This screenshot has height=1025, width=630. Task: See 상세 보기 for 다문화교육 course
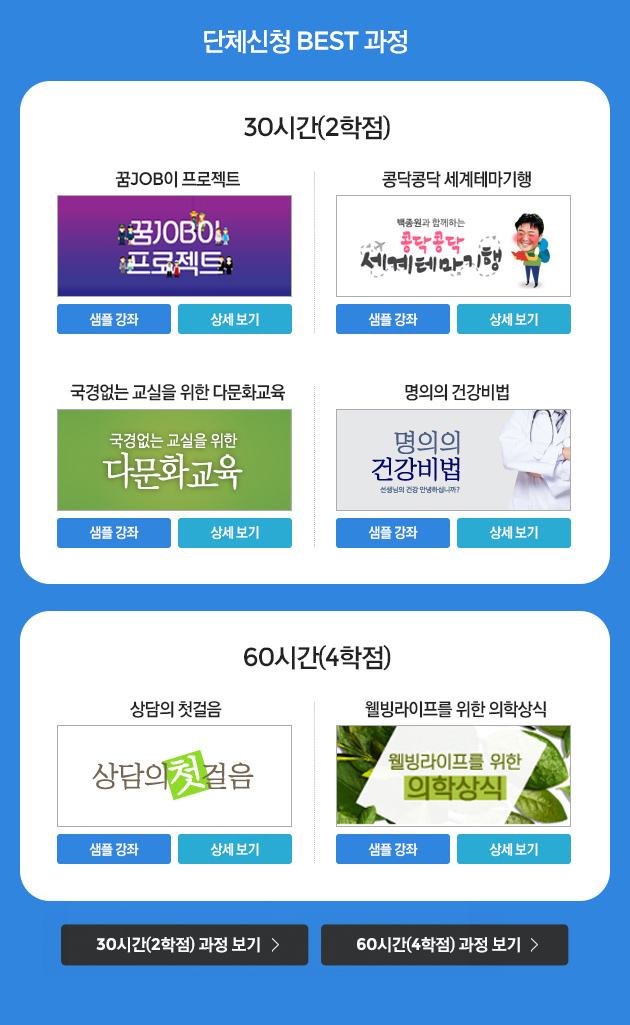[x=235, y=533]
